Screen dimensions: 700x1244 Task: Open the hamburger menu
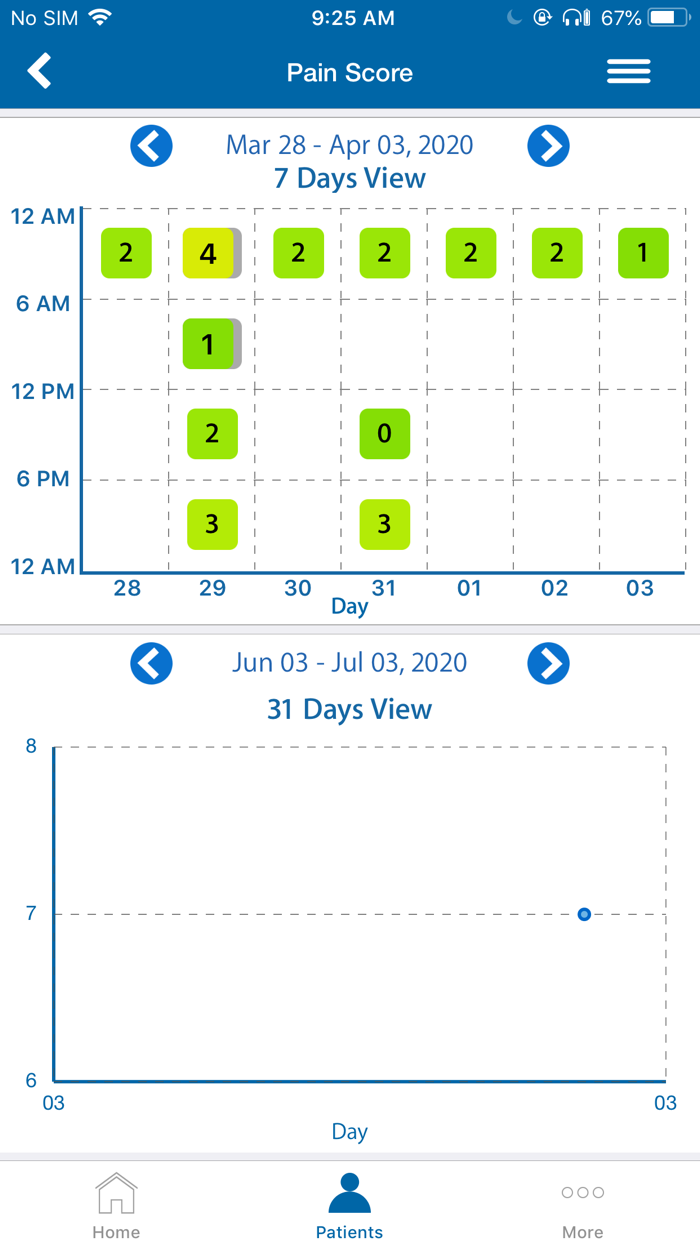click(628, 72)
